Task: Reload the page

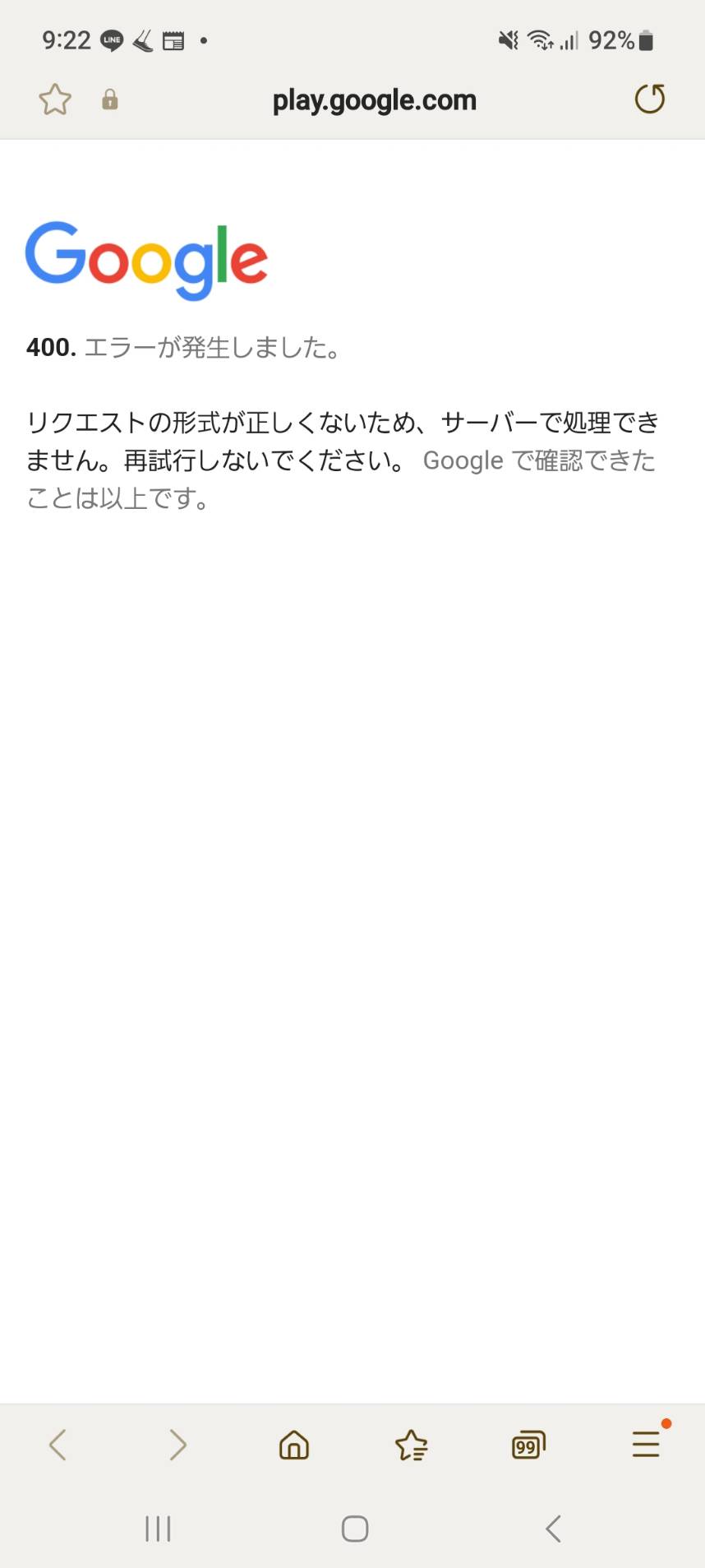Action: coord(649,99)
